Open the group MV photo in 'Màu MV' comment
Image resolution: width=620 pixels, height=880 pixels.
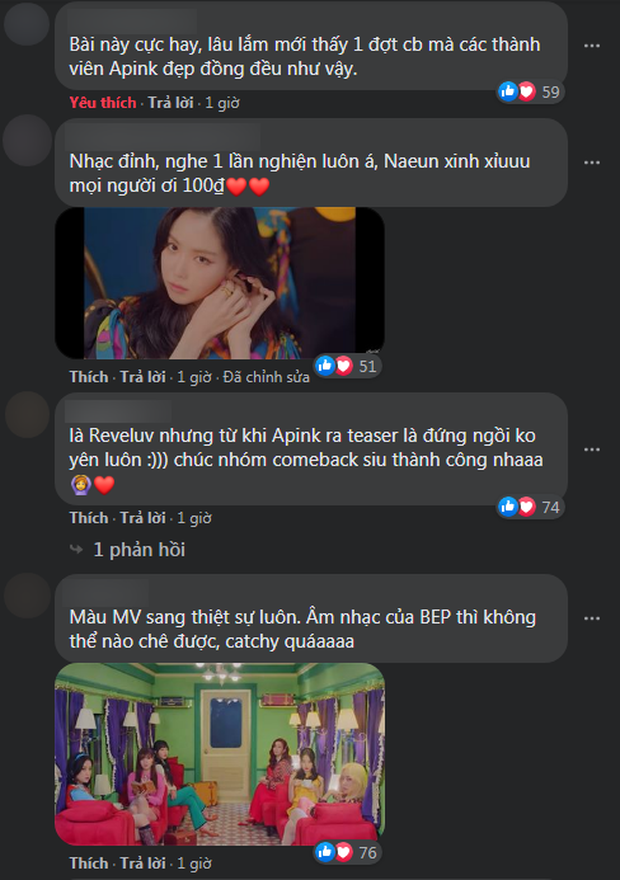[219, 754]
